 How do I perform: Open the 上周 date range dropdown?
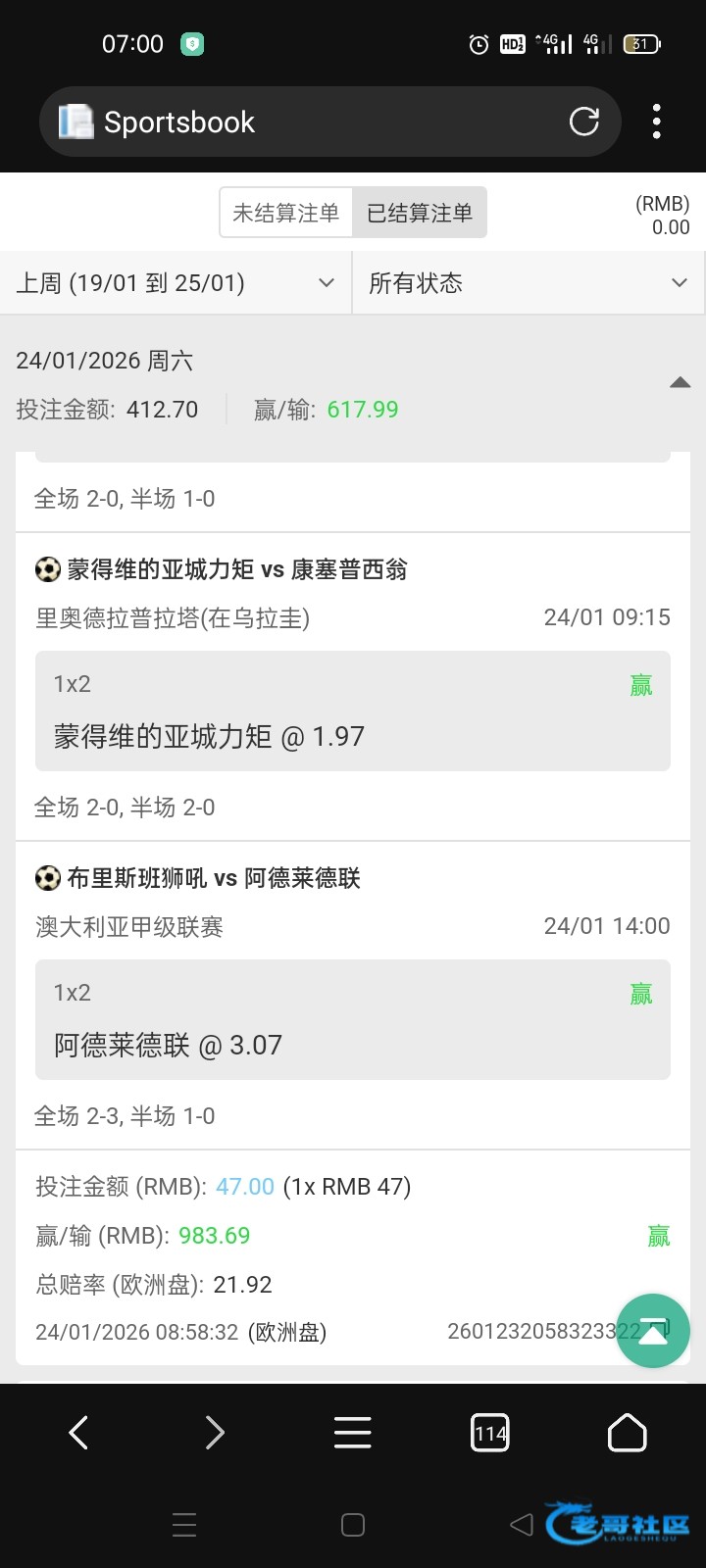[176, 283]
